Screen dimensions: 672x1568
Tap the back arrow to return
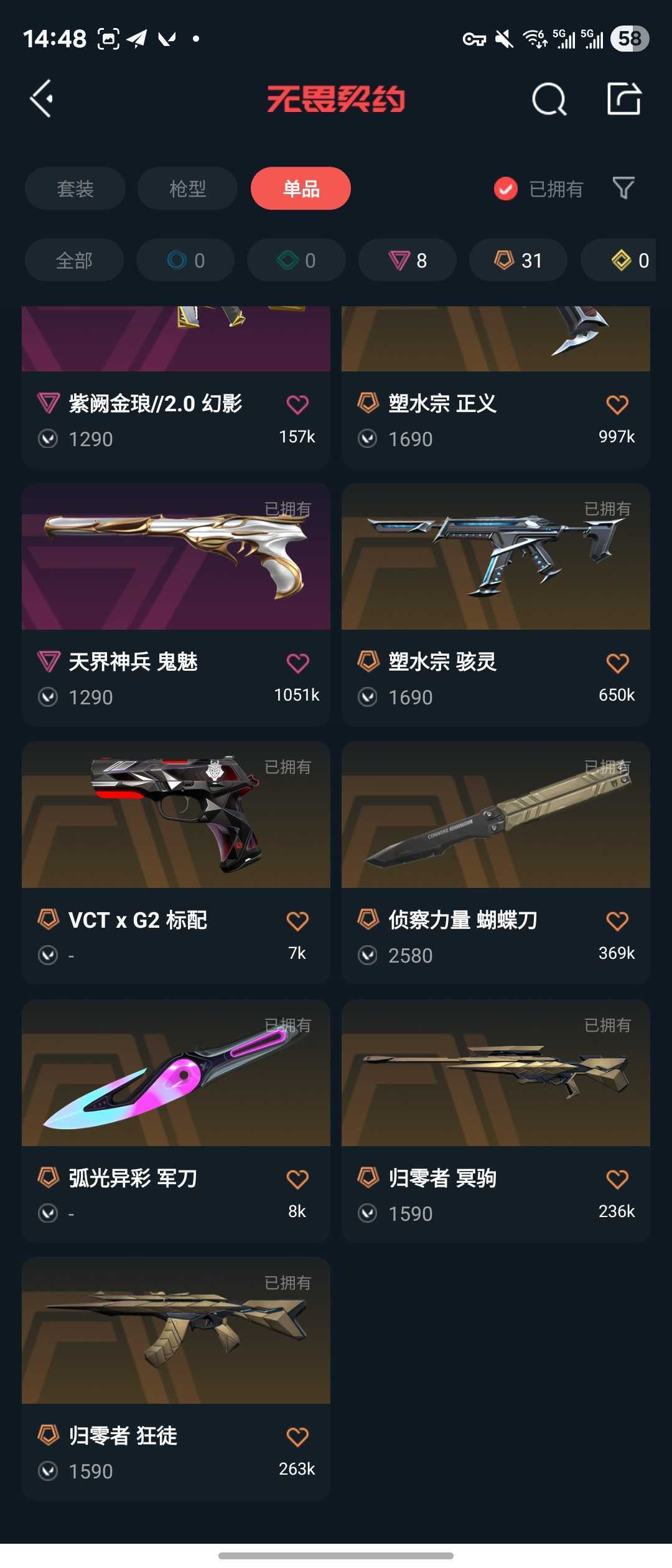[41, 97]
